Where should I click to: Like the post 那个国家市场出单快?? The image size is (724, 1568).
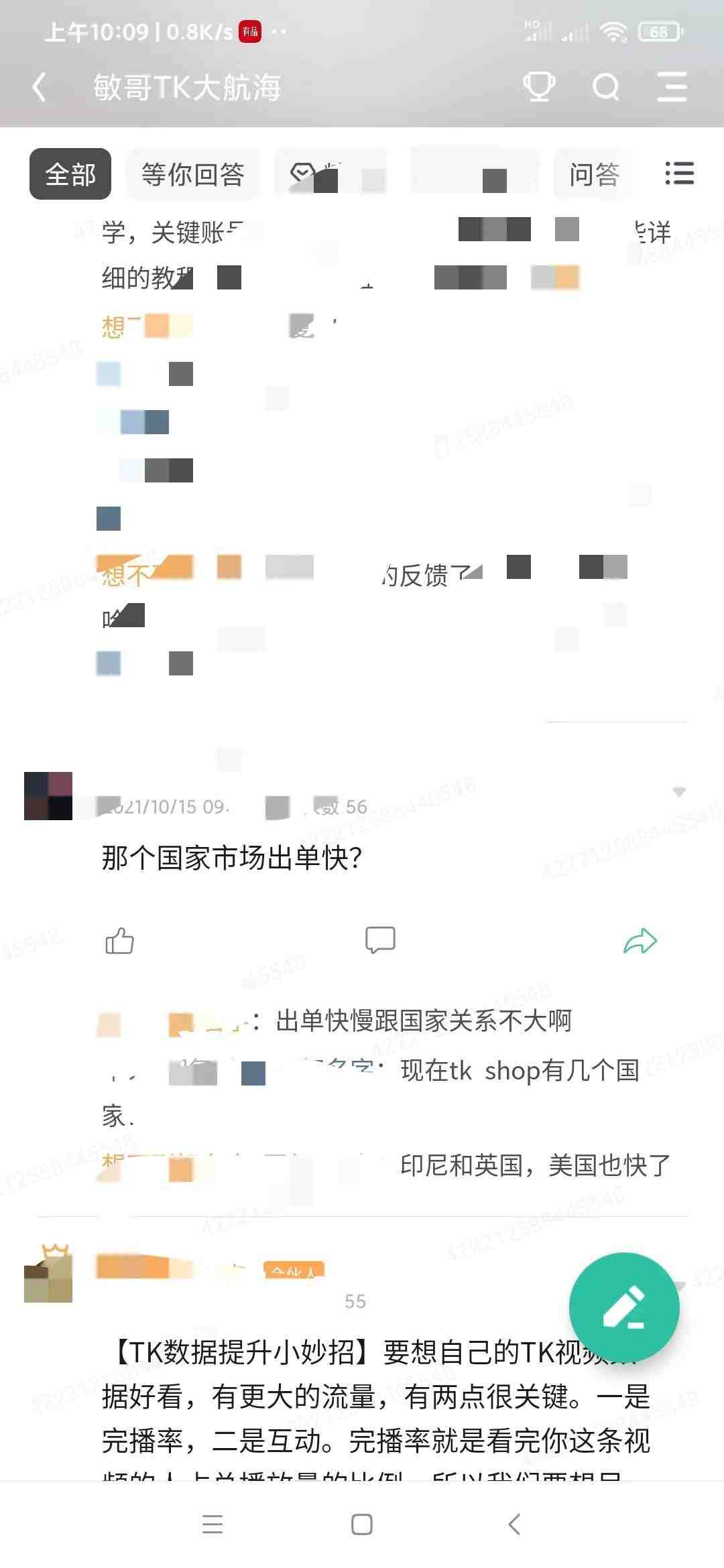(120, 941)
